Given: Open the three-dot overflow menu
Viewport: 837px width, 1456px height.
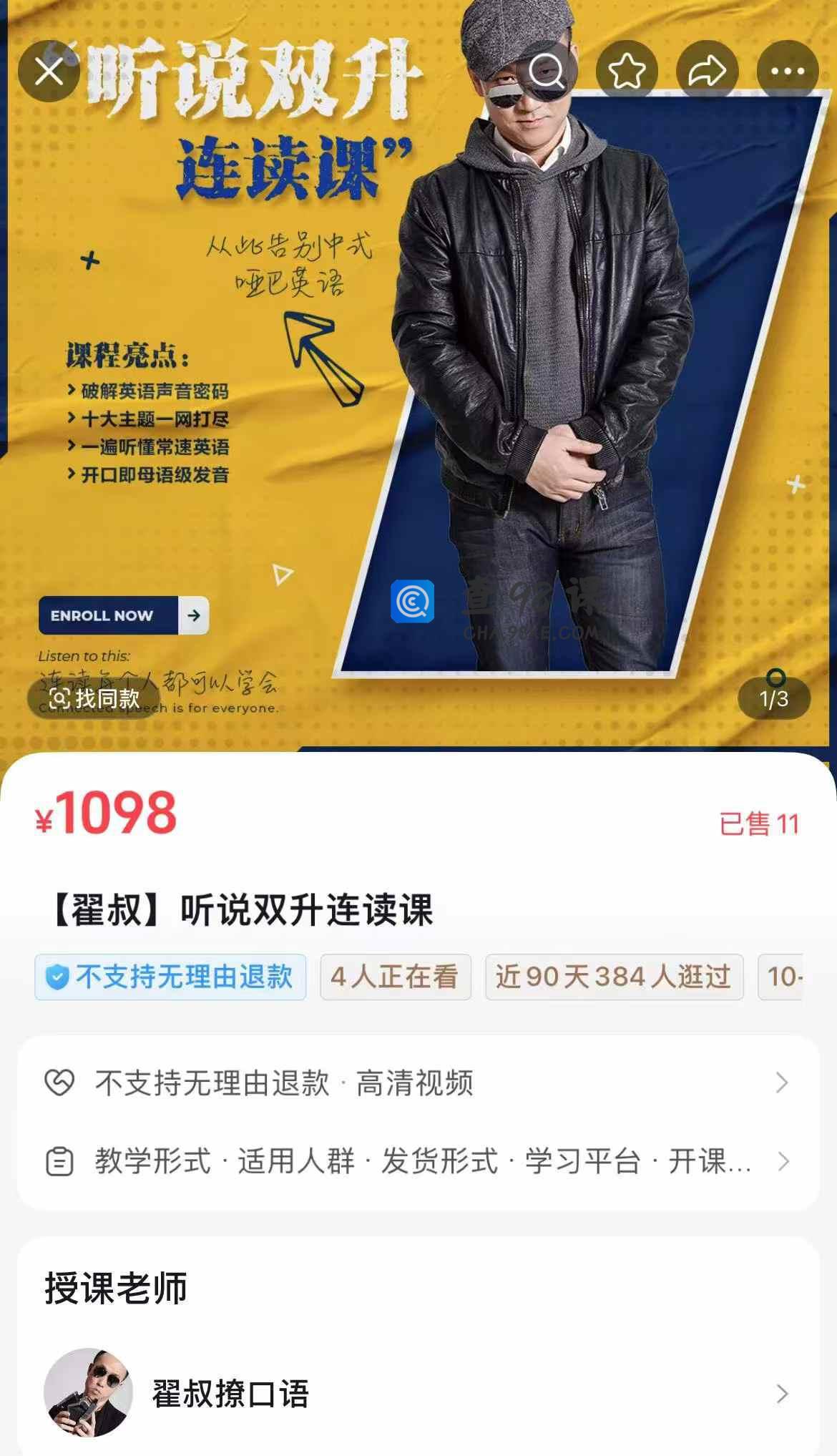Looking at the screenshot, I should click(788, 71).
